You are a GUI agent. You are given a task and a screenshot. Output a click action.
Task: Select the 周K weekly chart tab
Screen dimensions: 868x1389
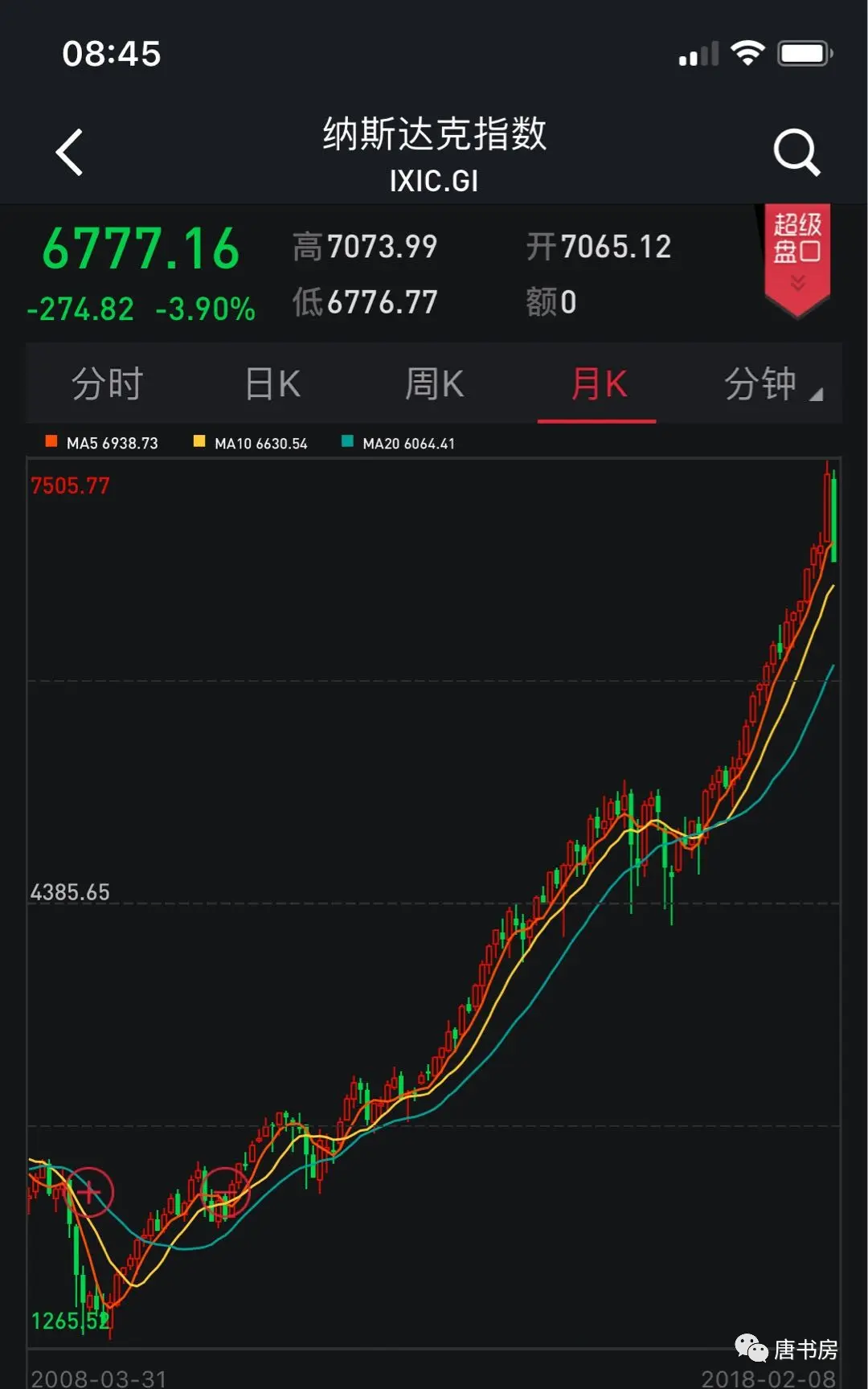[x=434, y=383]
